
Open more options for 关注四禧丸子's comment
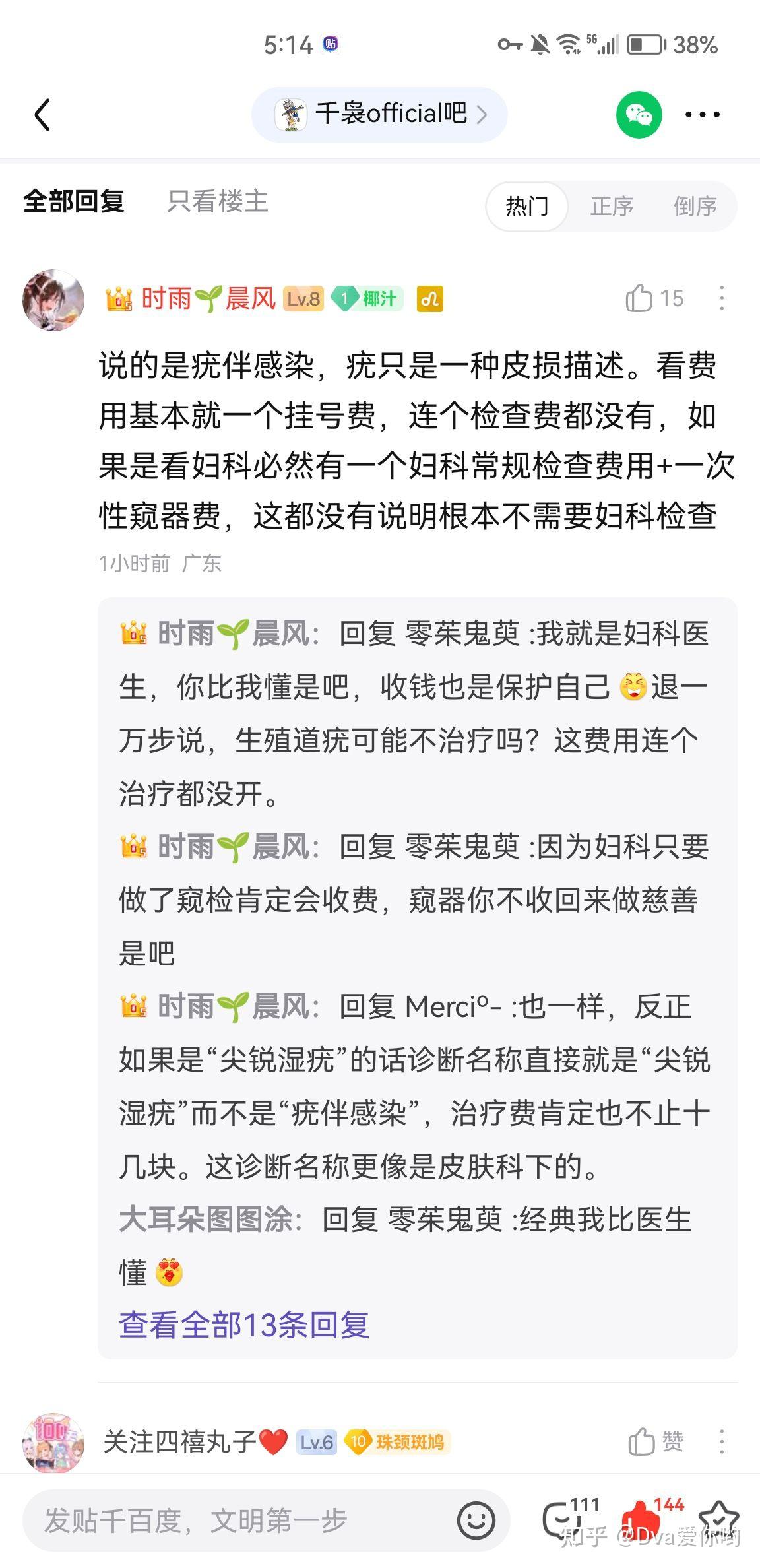click(722, 1441)
